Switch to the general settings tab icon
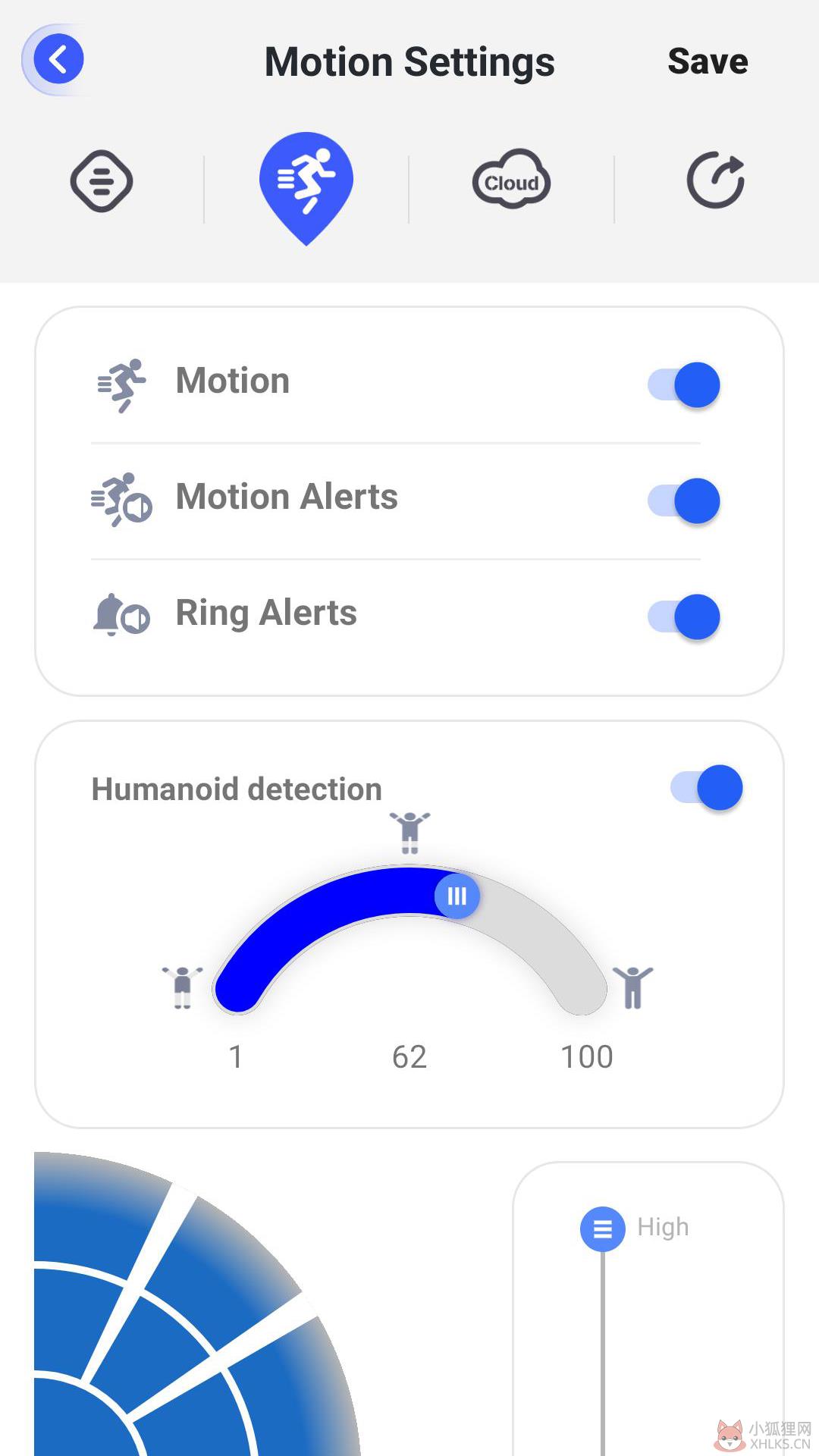The width and height of the screenshot is (819, 1456). click(102, 181)
